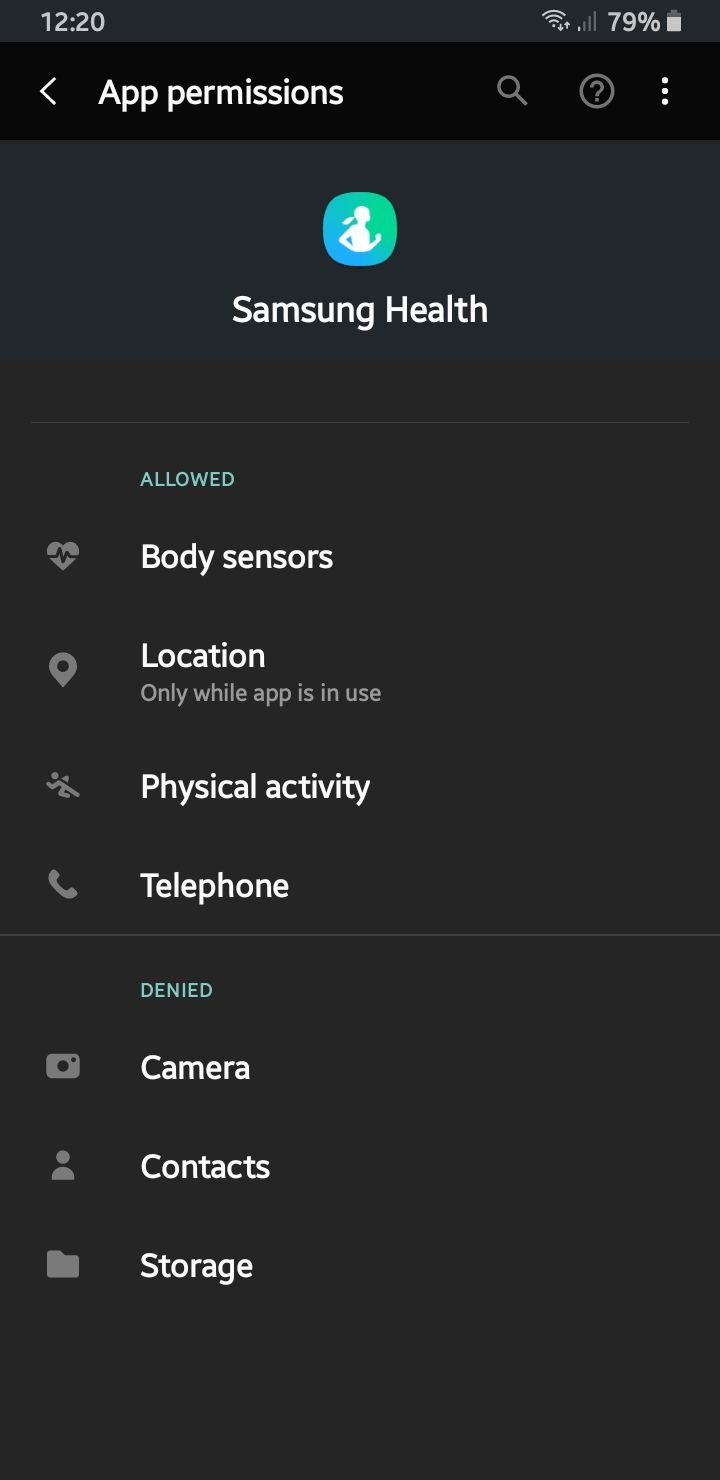Select the Physical activity permission
This screenshot has width=720, height=1480.
[255, 787]
